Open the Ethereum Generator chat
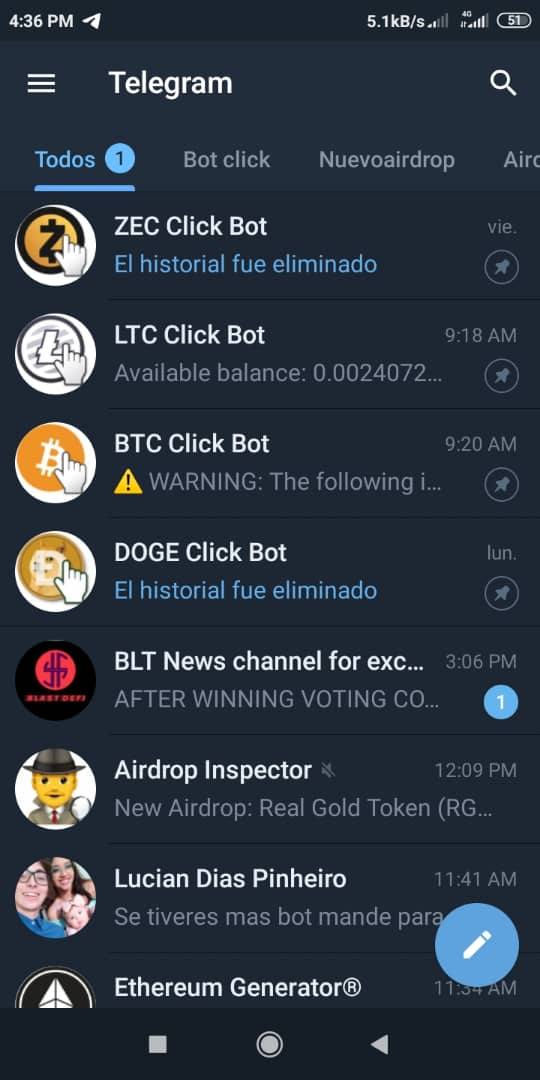 click(x=270, y=981)
